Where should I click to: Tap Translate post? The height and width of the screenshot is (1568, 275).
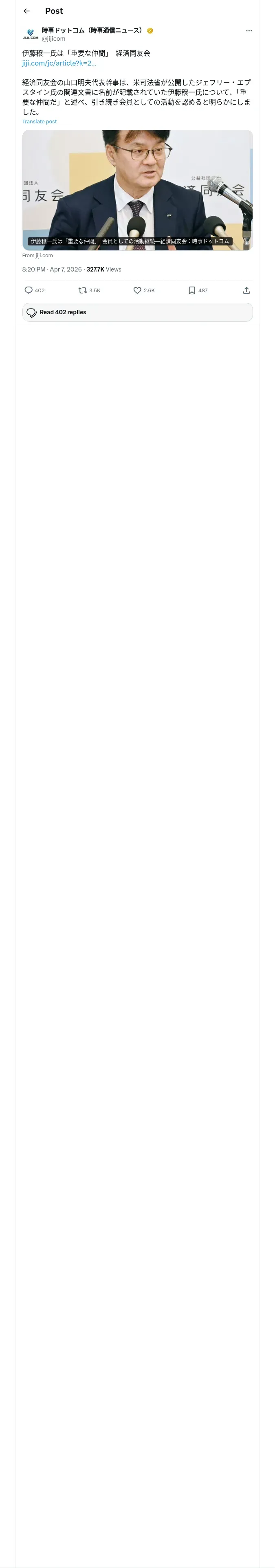click(40, 122)
